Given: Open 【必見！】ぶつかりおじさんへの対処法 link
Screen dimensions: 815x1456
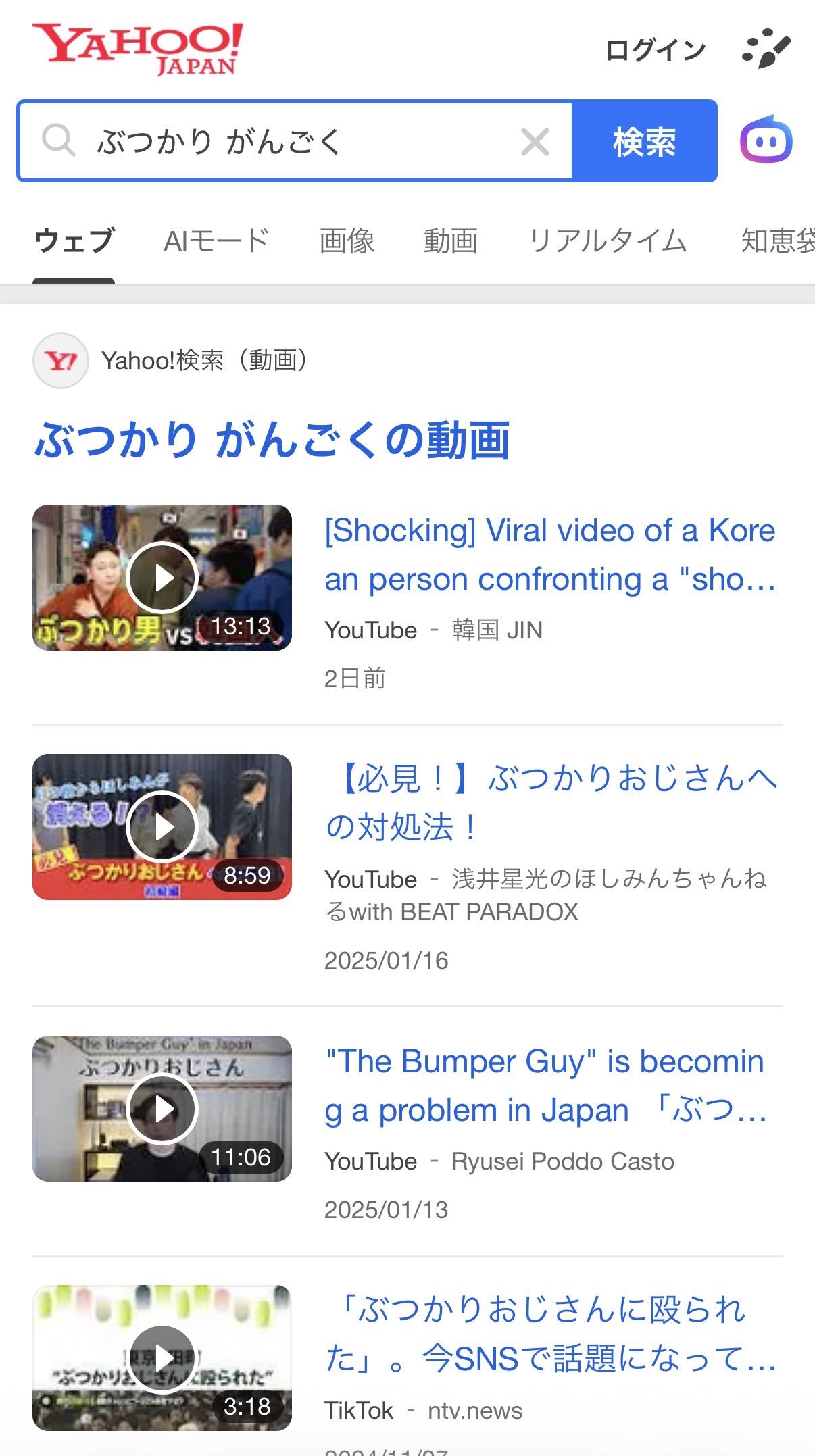Looking at the screenshot, I should (x=551, y=803).
